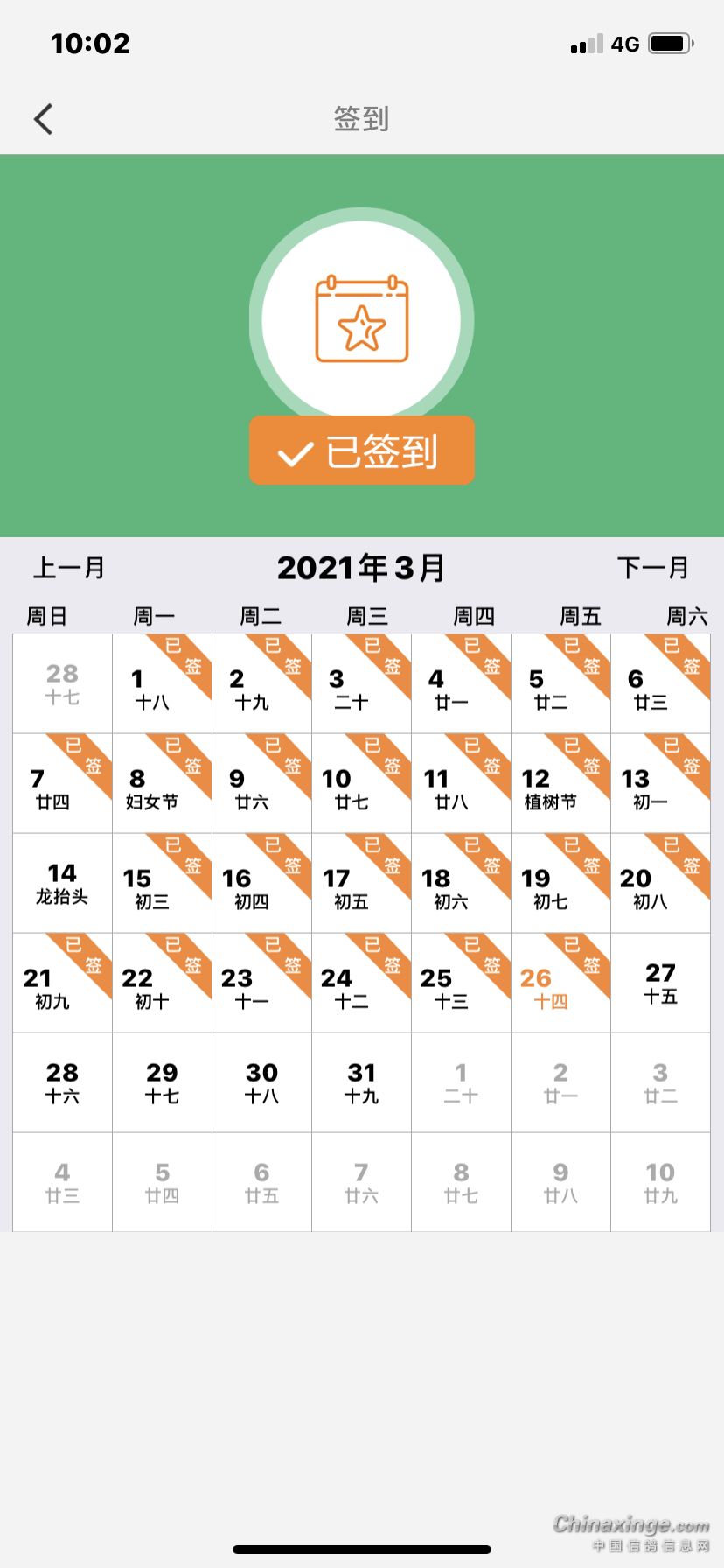
Task: Go to previous month via 上一月
Action: 69,568
